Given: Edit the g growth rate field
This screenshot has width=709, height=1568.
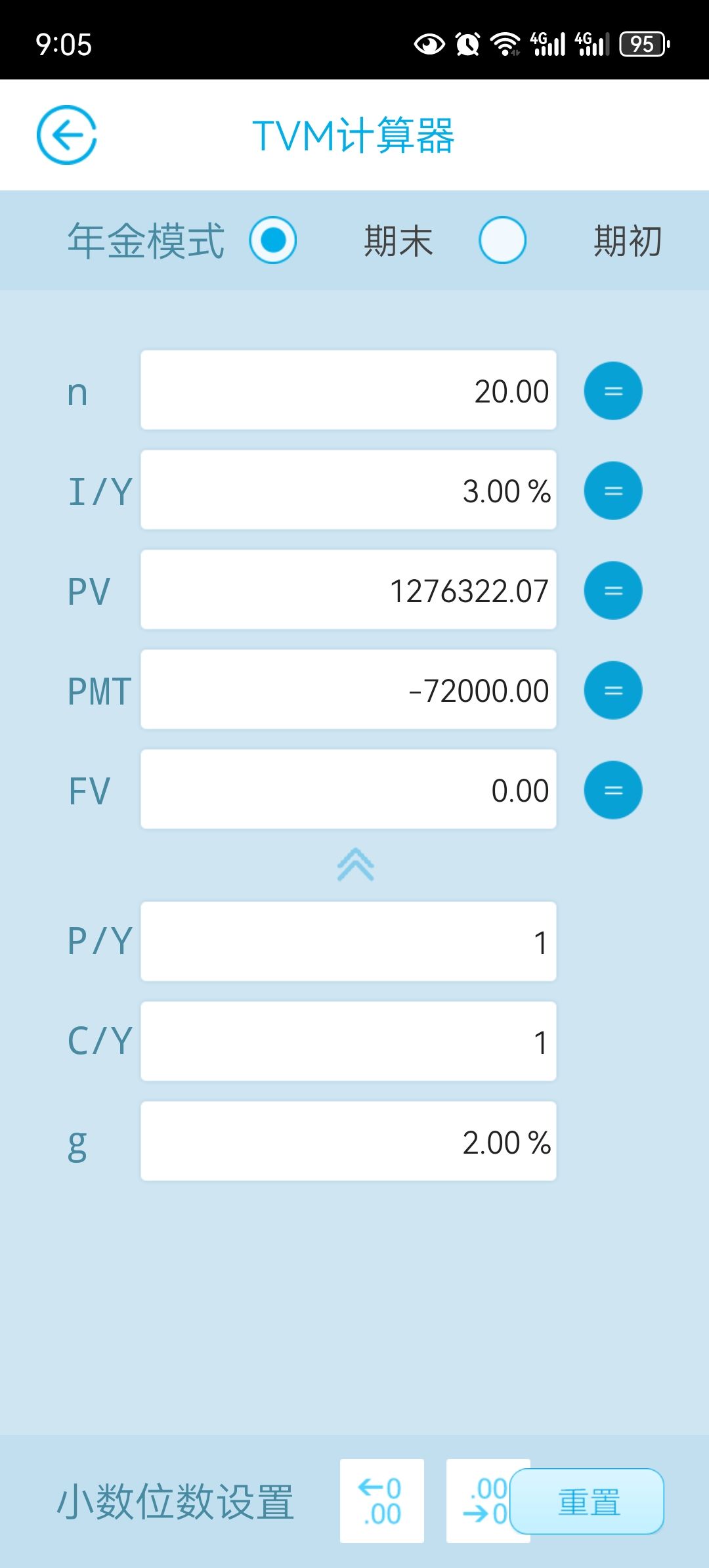Looking at the screenshot, I should (x=348, y=1142).
